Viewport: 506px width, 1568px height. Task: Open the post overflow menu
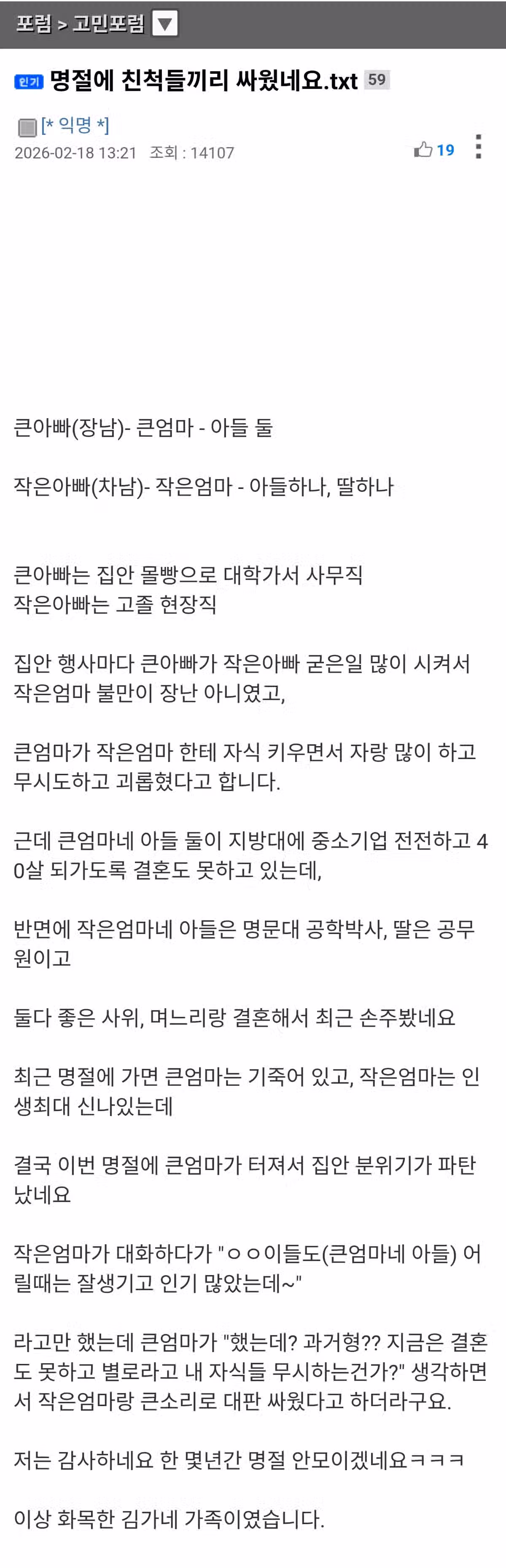click(x=479, y=147)
